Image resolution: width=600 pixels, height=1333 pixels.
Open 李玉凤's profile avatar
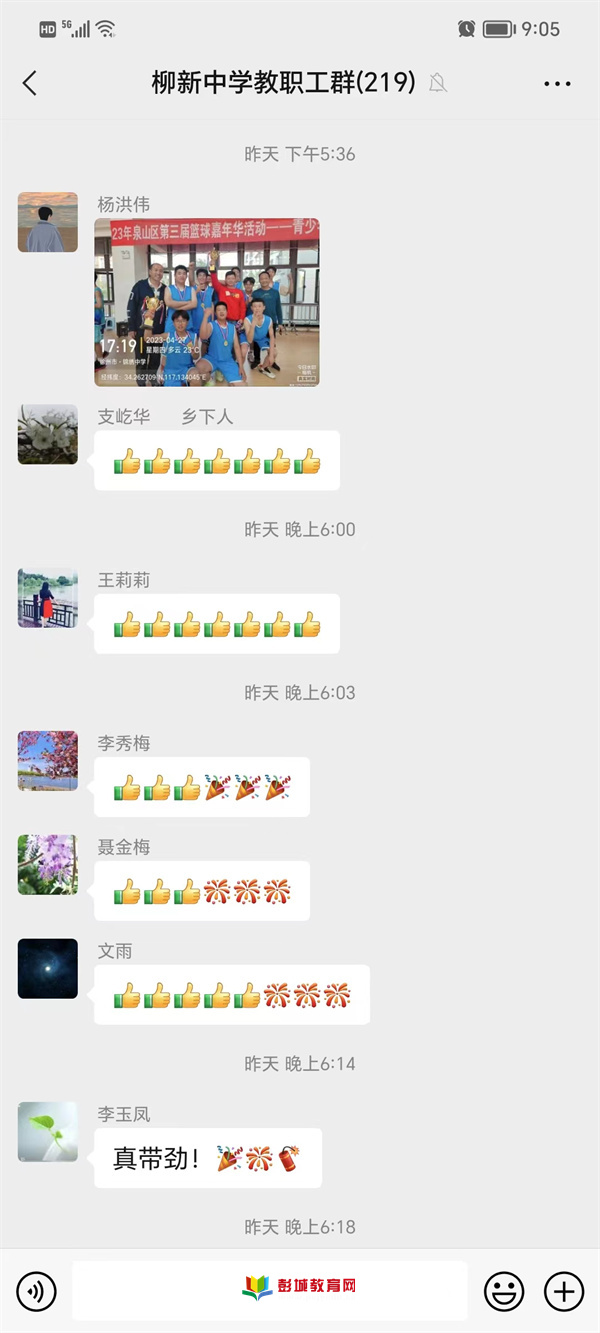point(48,1132)
